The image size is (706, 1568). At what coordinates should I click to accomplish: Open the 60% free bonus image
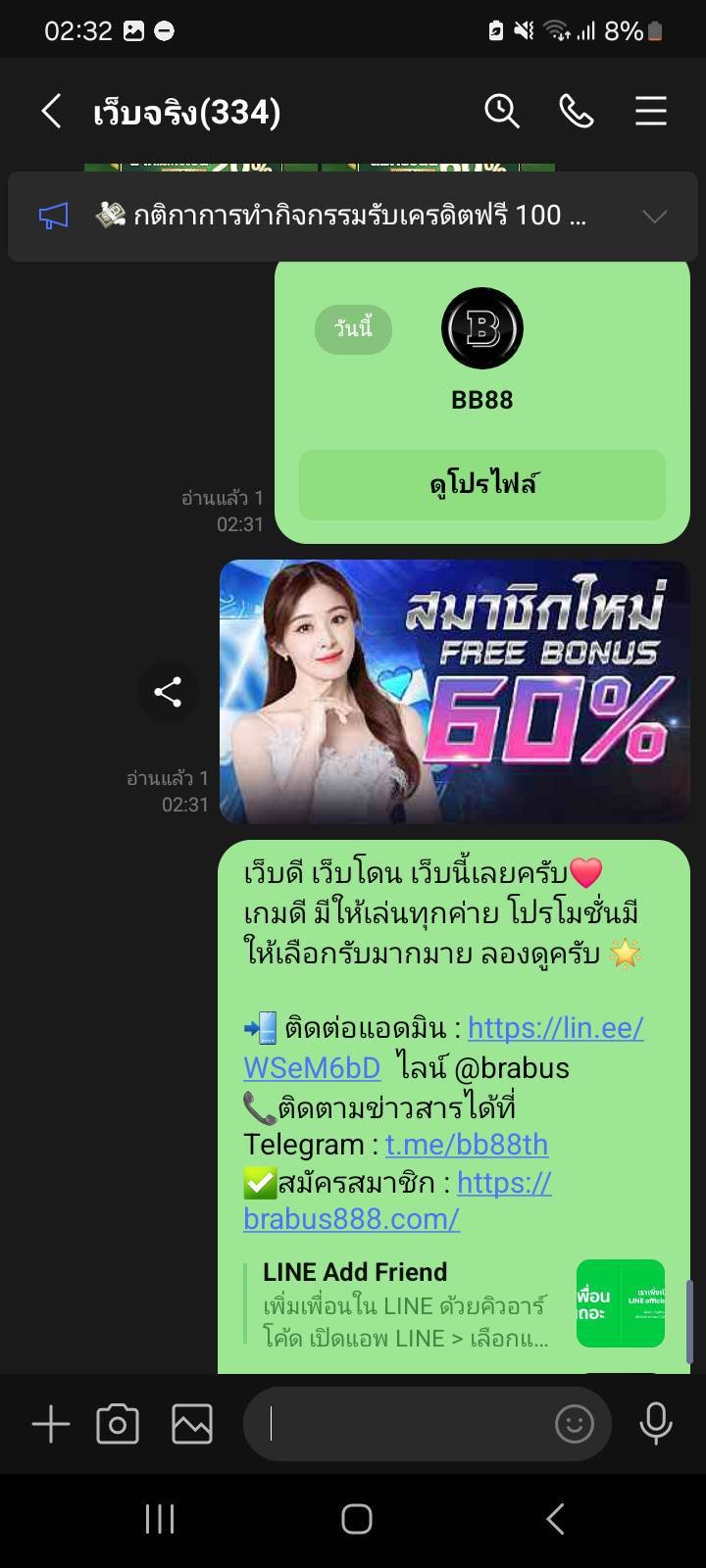click(454, 692)
